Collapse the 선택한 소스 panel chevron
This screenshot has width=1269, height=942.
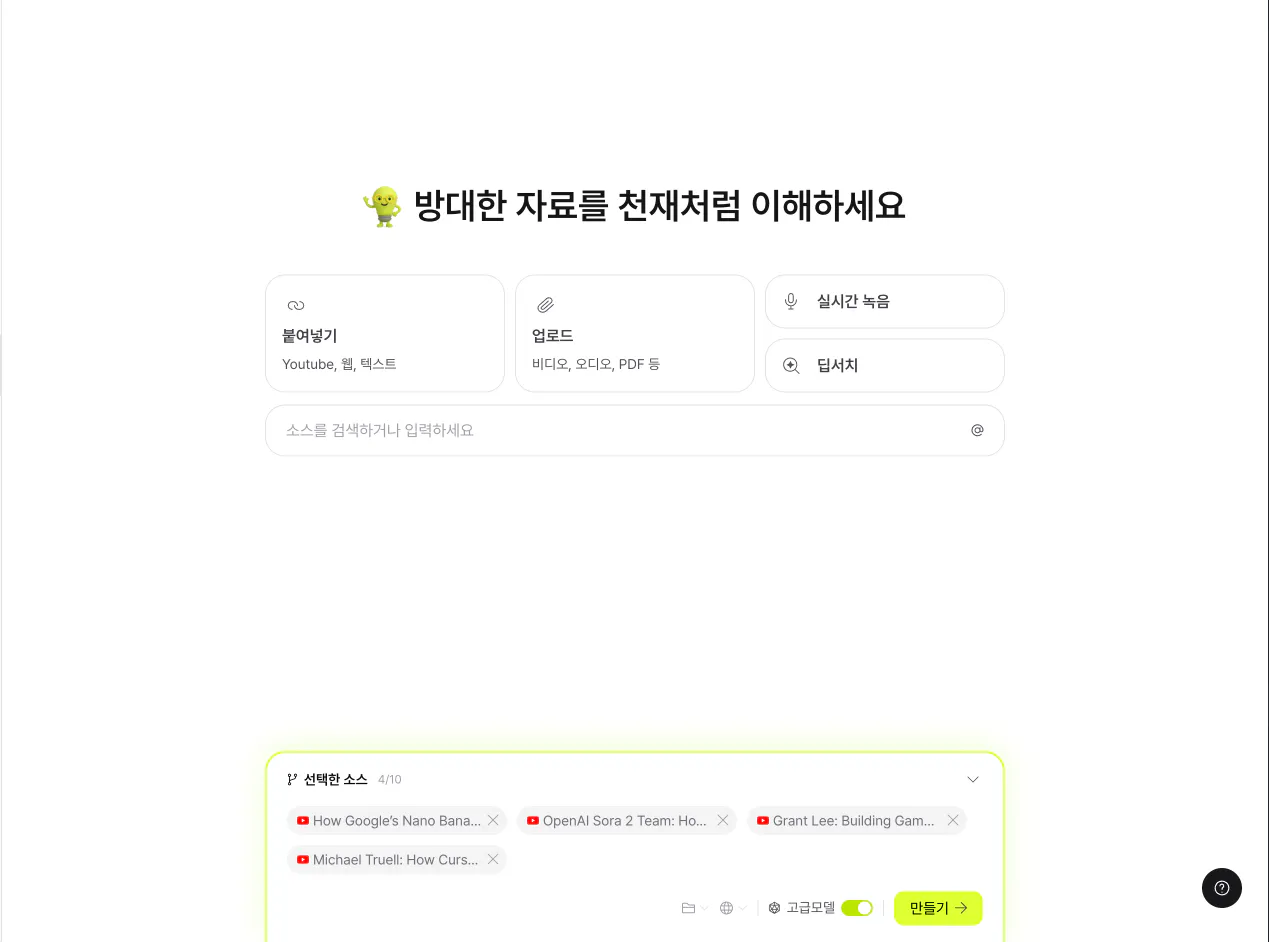tap(973, 779)
